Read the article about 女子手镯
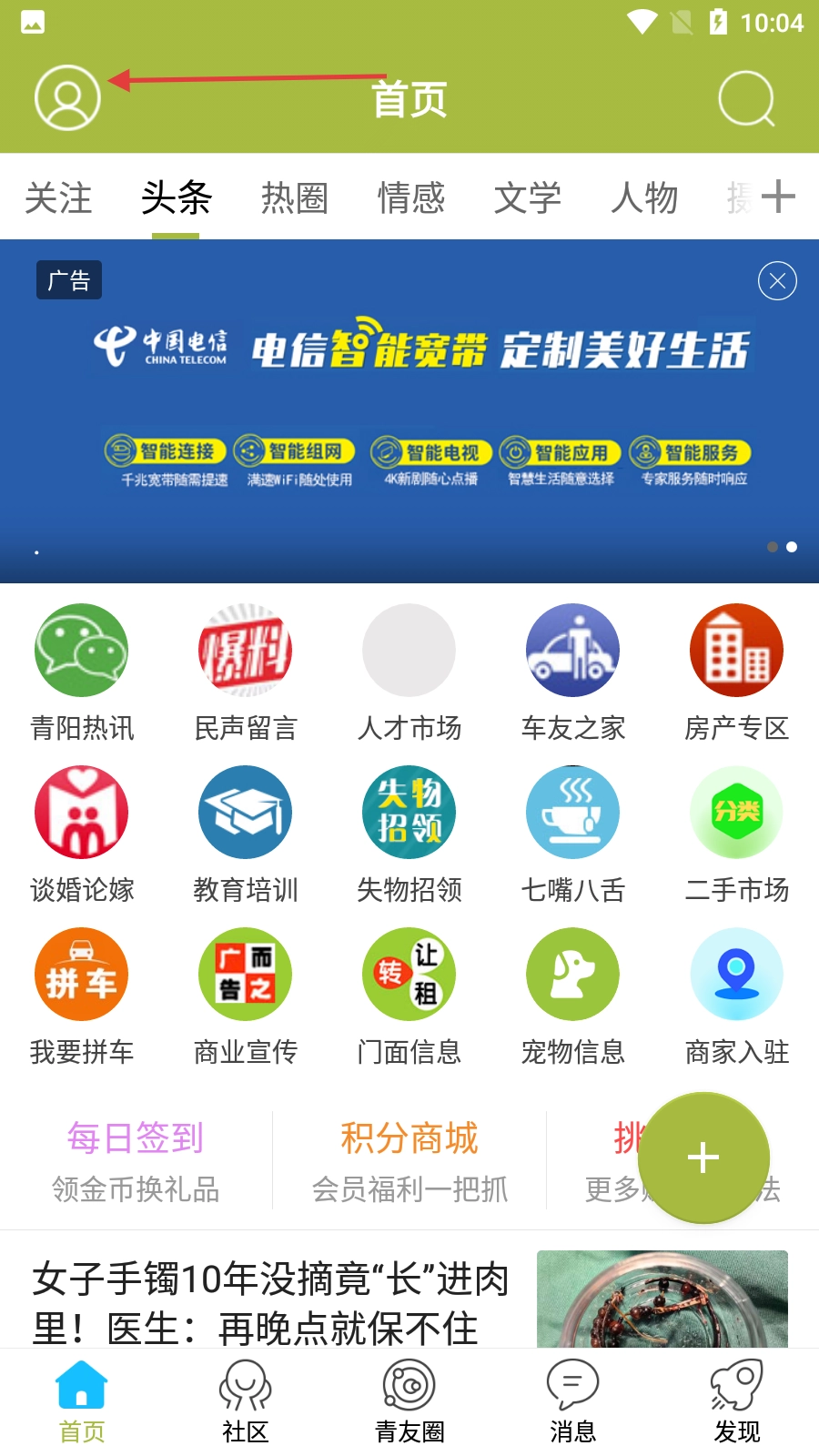 pos(270,1302)
